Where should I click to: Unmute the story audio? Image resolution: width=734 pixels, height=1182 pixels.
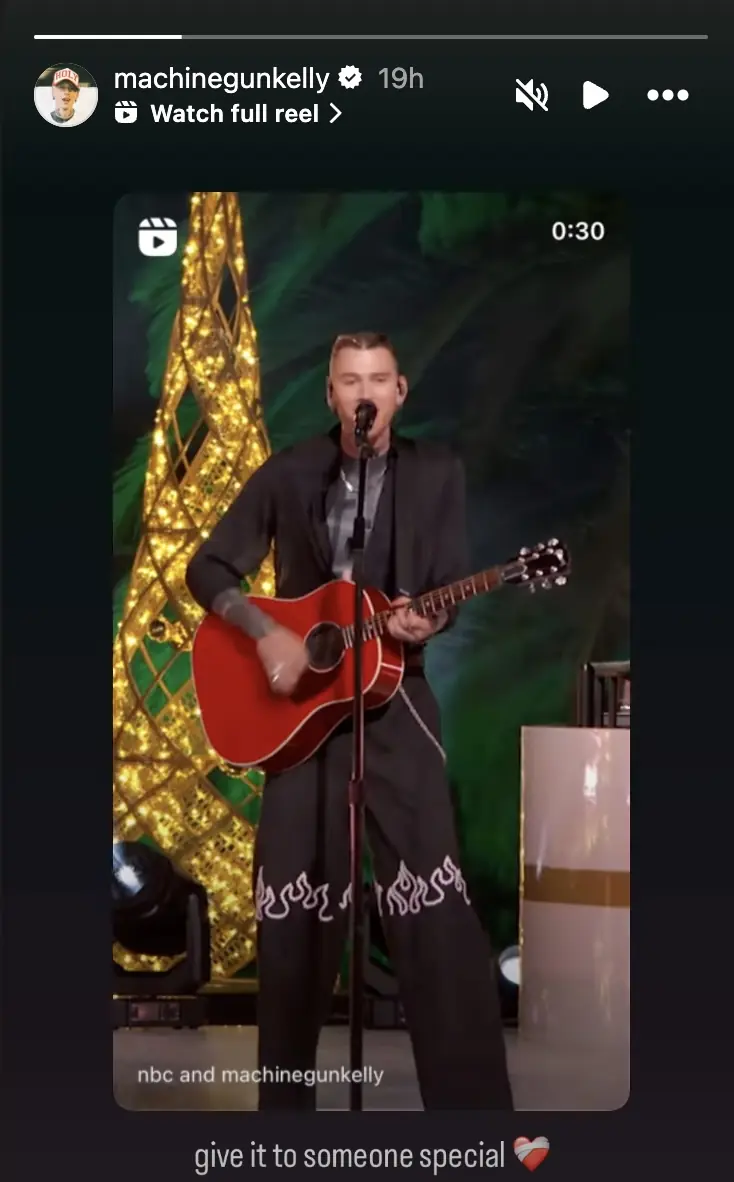click(x=532, y=95)
